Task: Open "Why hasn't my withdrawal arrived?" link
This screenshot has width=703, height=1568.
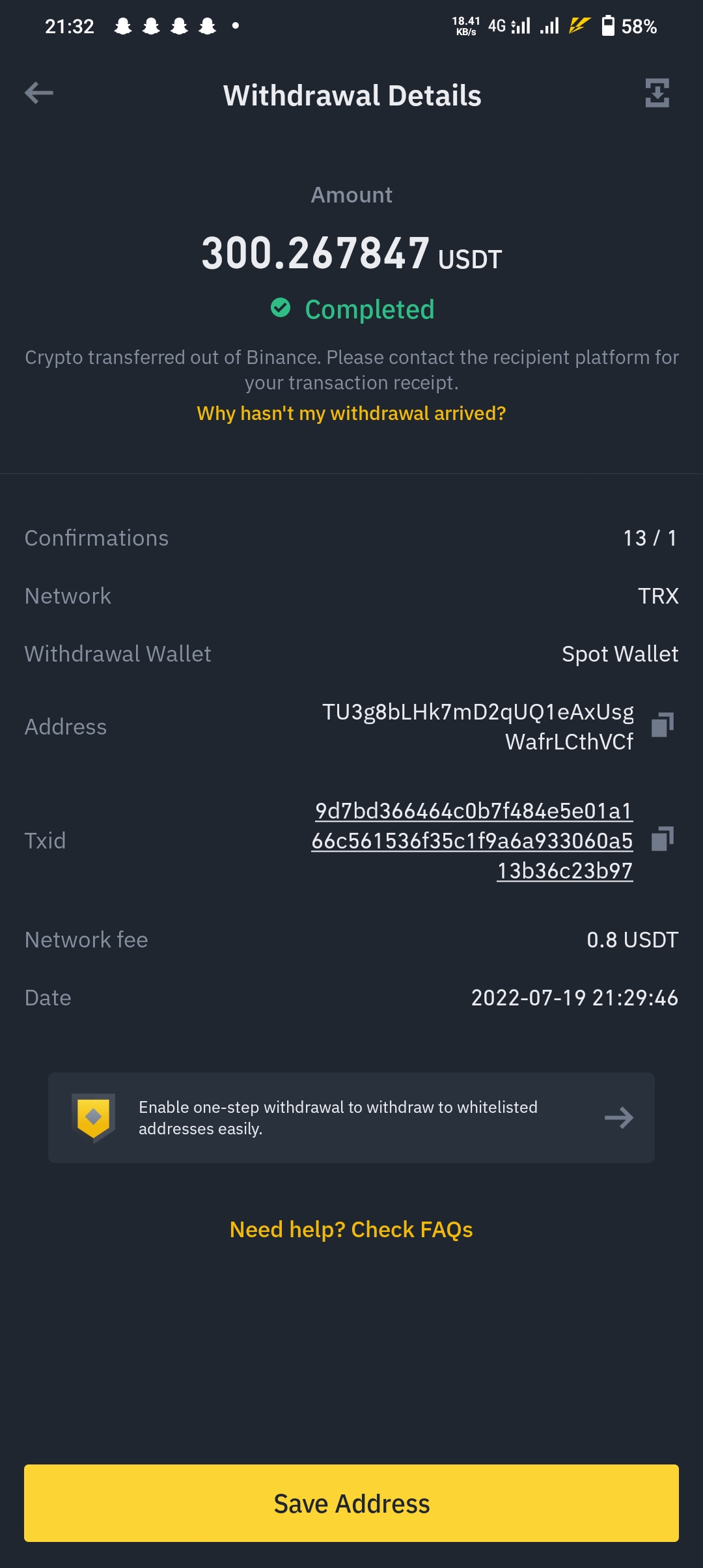Action: [351, 413]
